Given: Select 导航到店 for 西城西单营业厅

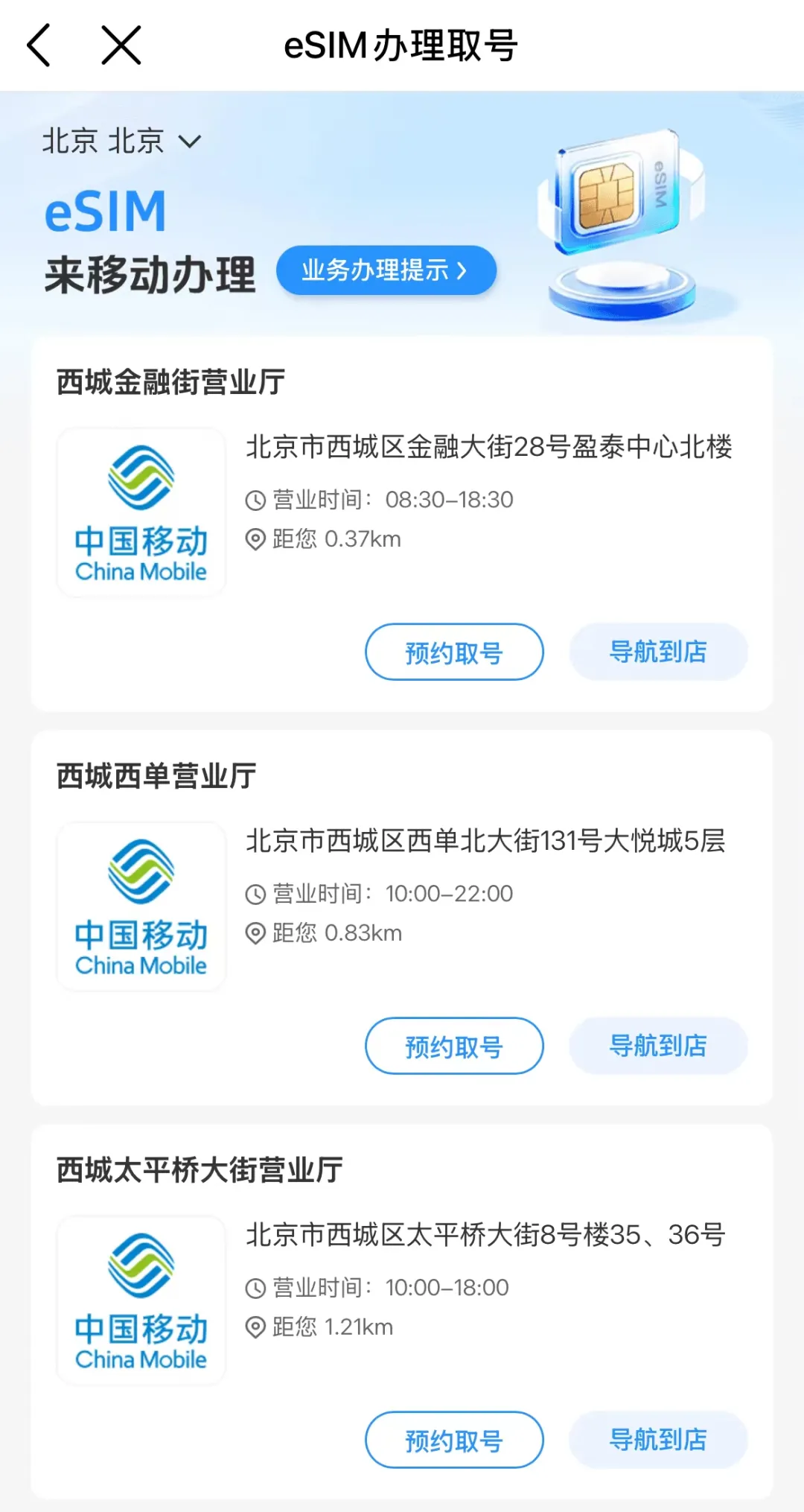Looking at the screenshot, I should point(658,1046).
